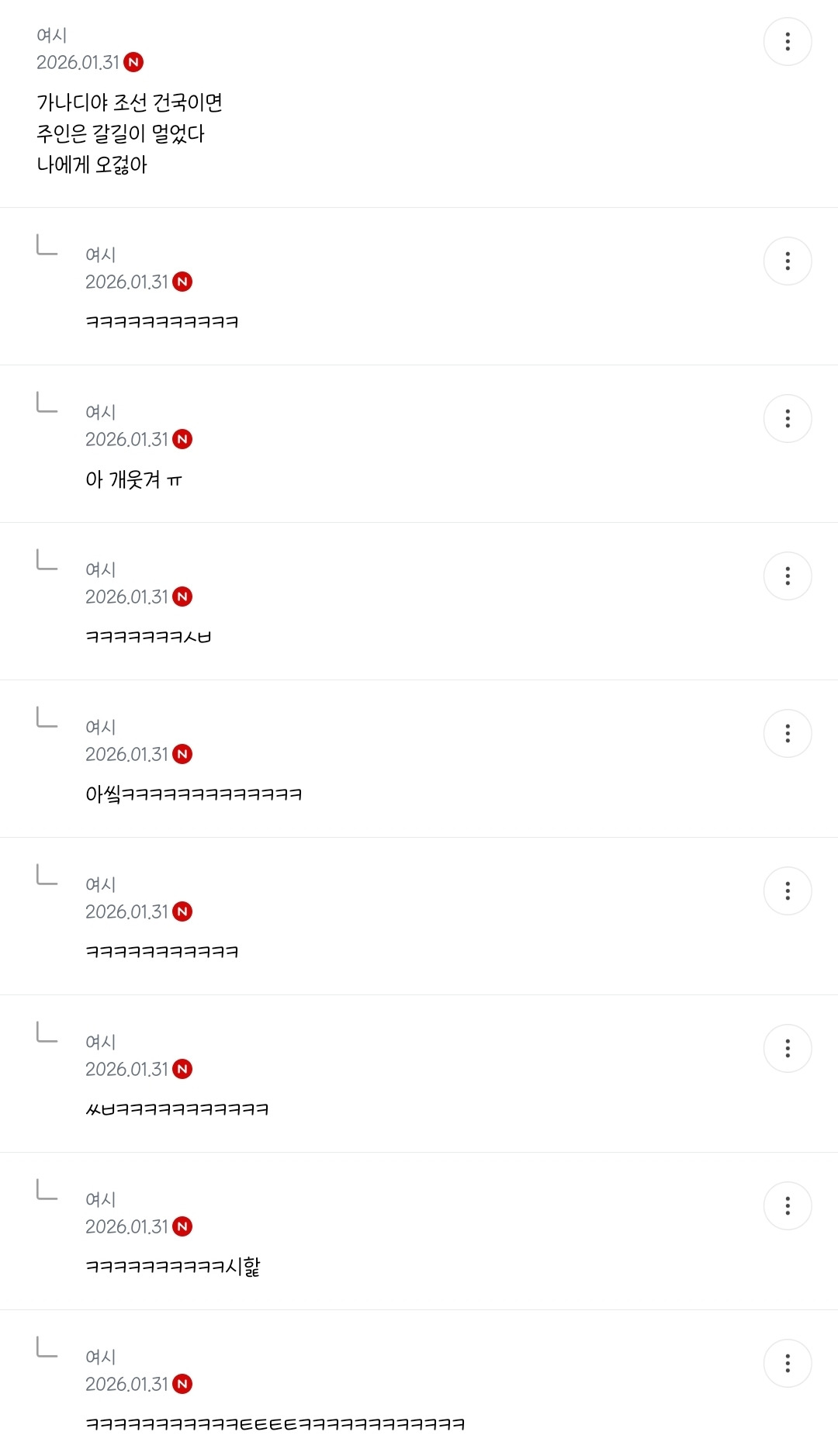The image size is (838, 1456).
Task: Open the overflow menu on the 'ㅆㅂㅋㅋㅋ' reply
Action: [x=788, y=1049]
